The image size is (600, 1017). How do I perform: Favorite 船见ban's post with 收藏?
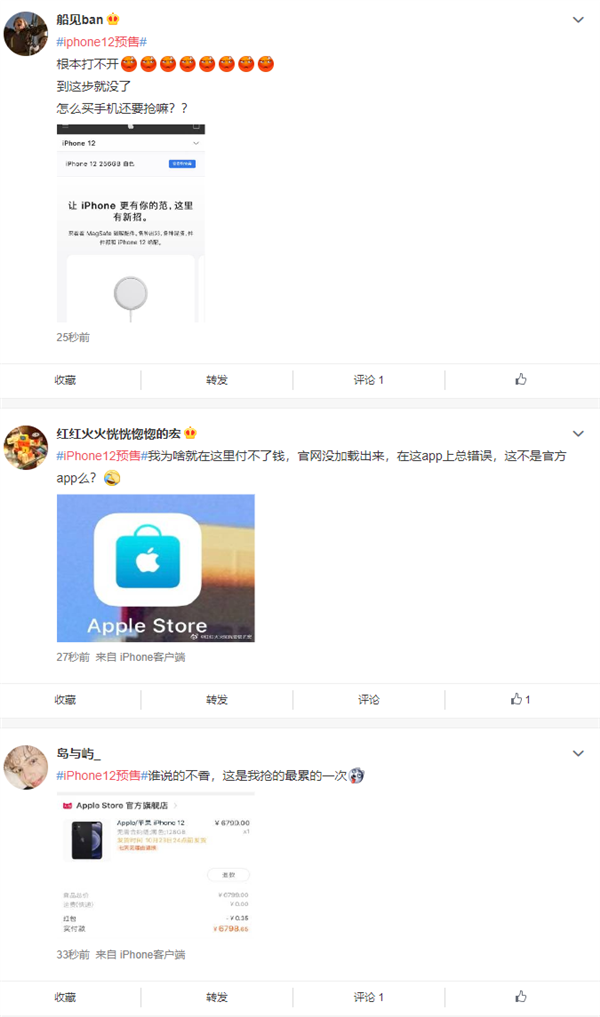click(x=65, y=380)
